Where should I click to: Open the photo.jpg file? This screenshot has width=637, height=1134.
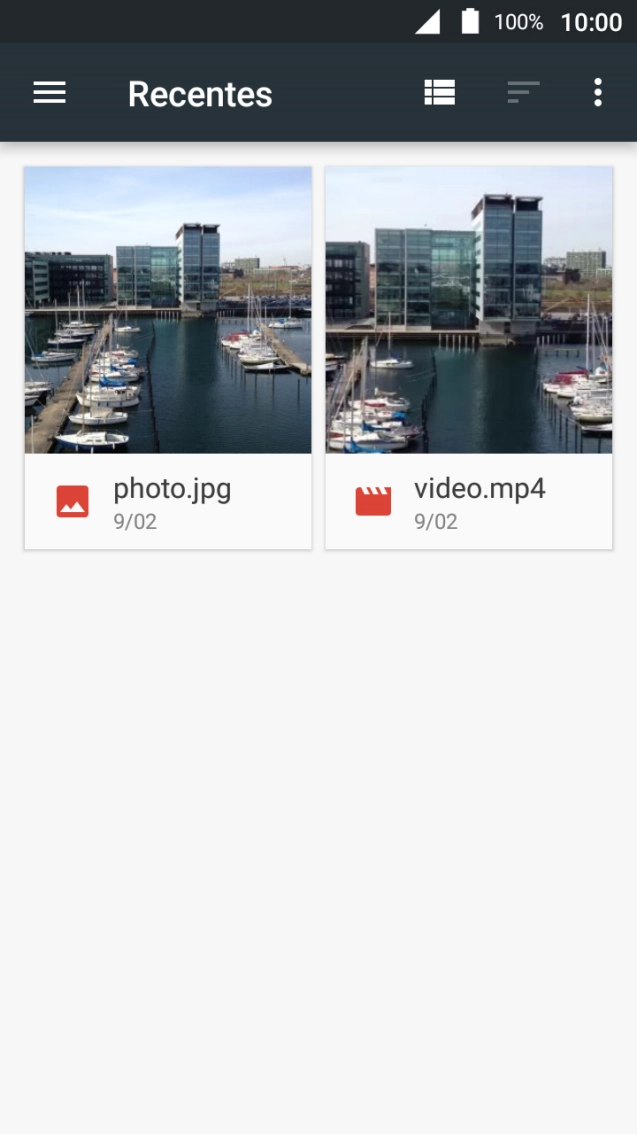tap(168, 357)
